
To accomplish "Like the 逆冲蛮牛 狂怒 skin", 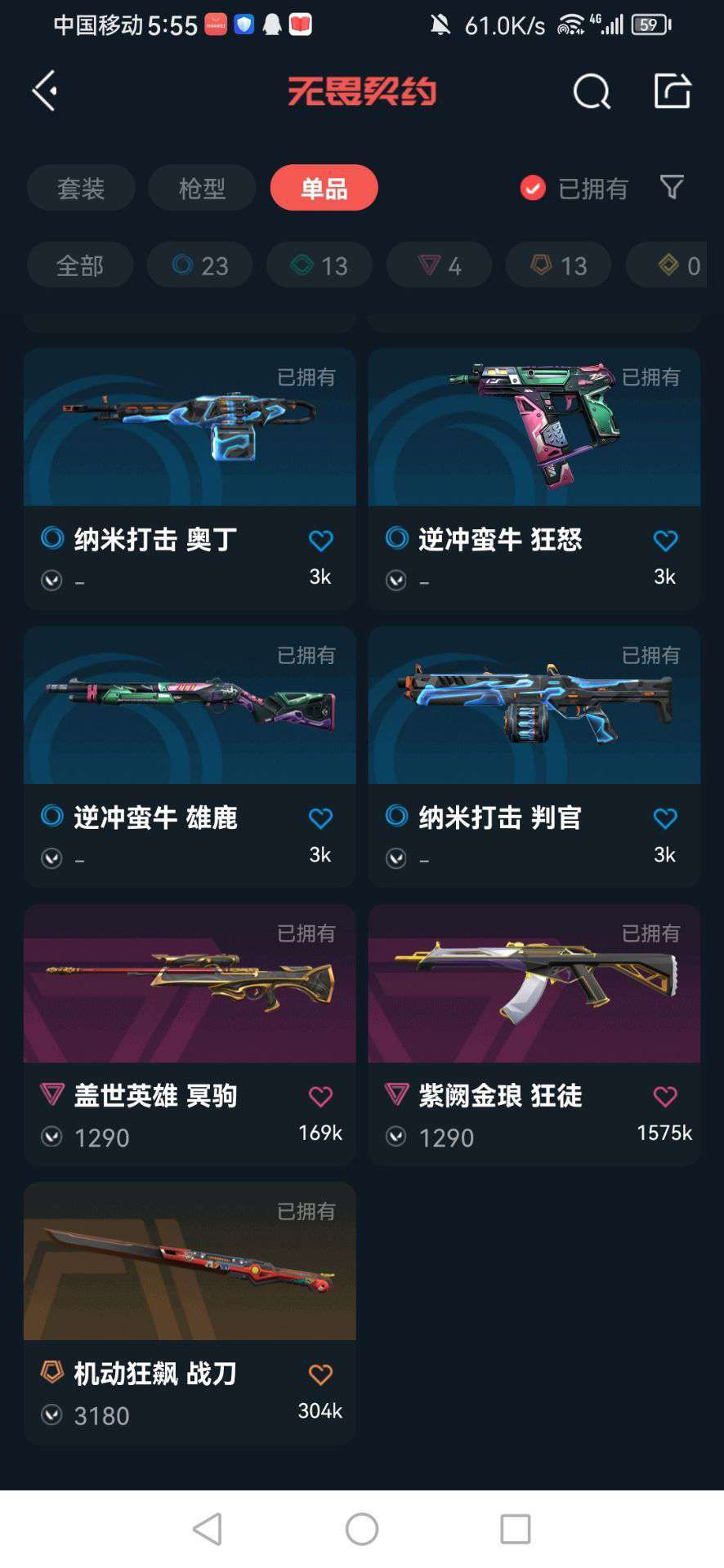I will point(665,541).
